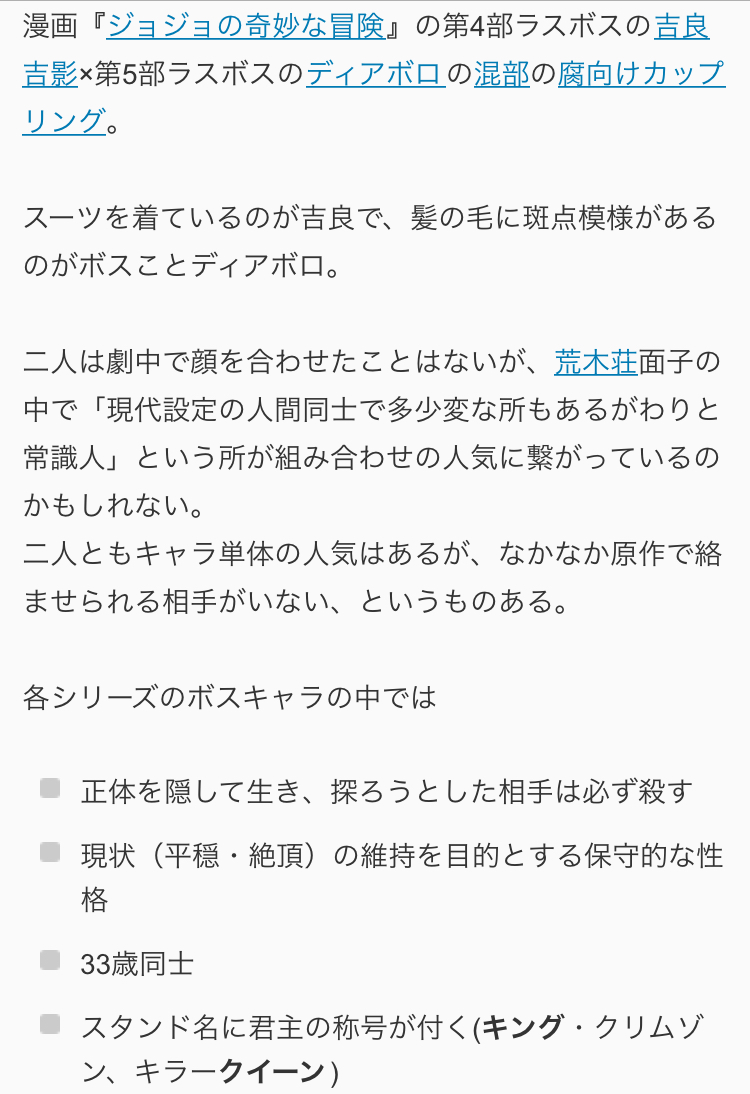Open the 混部 link

[x=502, y=72]
